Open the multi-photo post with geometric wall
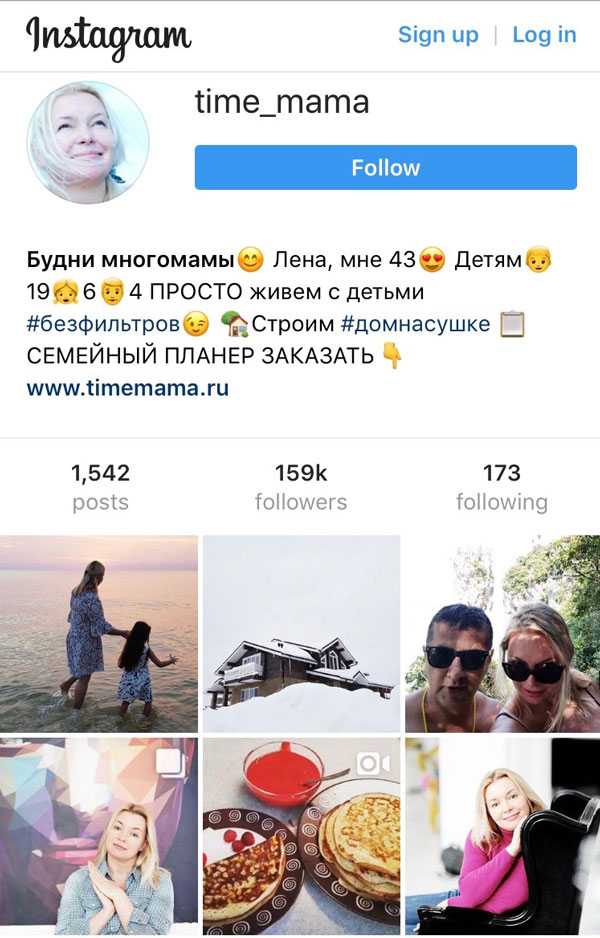 (x=99, y=836)
